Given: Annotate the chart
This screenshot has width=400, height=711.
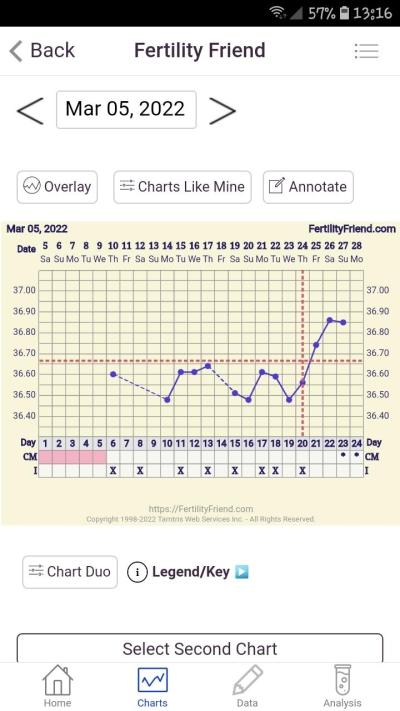Looking at the screenshot, I should [x=308, y=187].
